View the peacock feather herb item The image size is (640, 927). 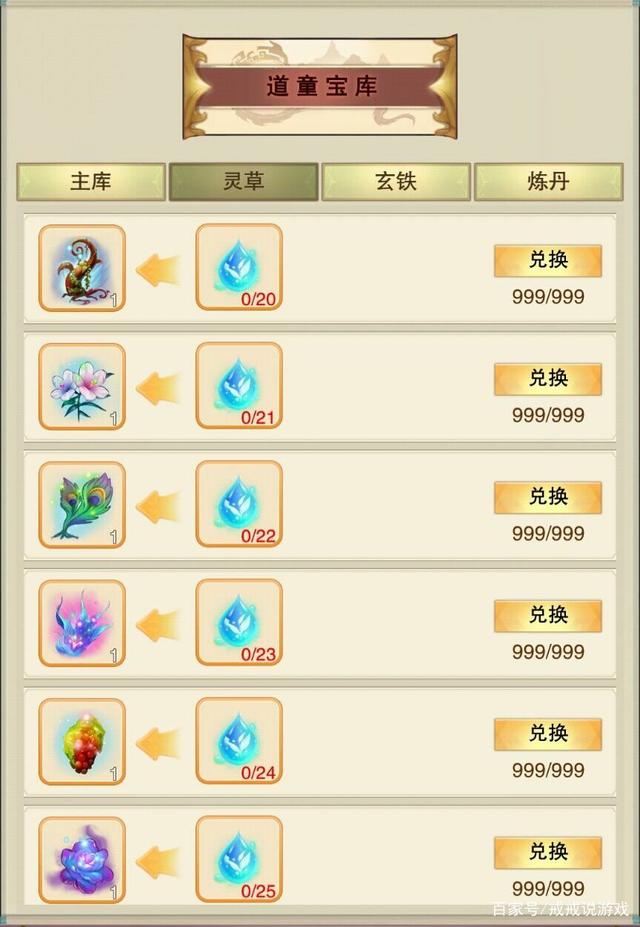click(x=82, y=504)
